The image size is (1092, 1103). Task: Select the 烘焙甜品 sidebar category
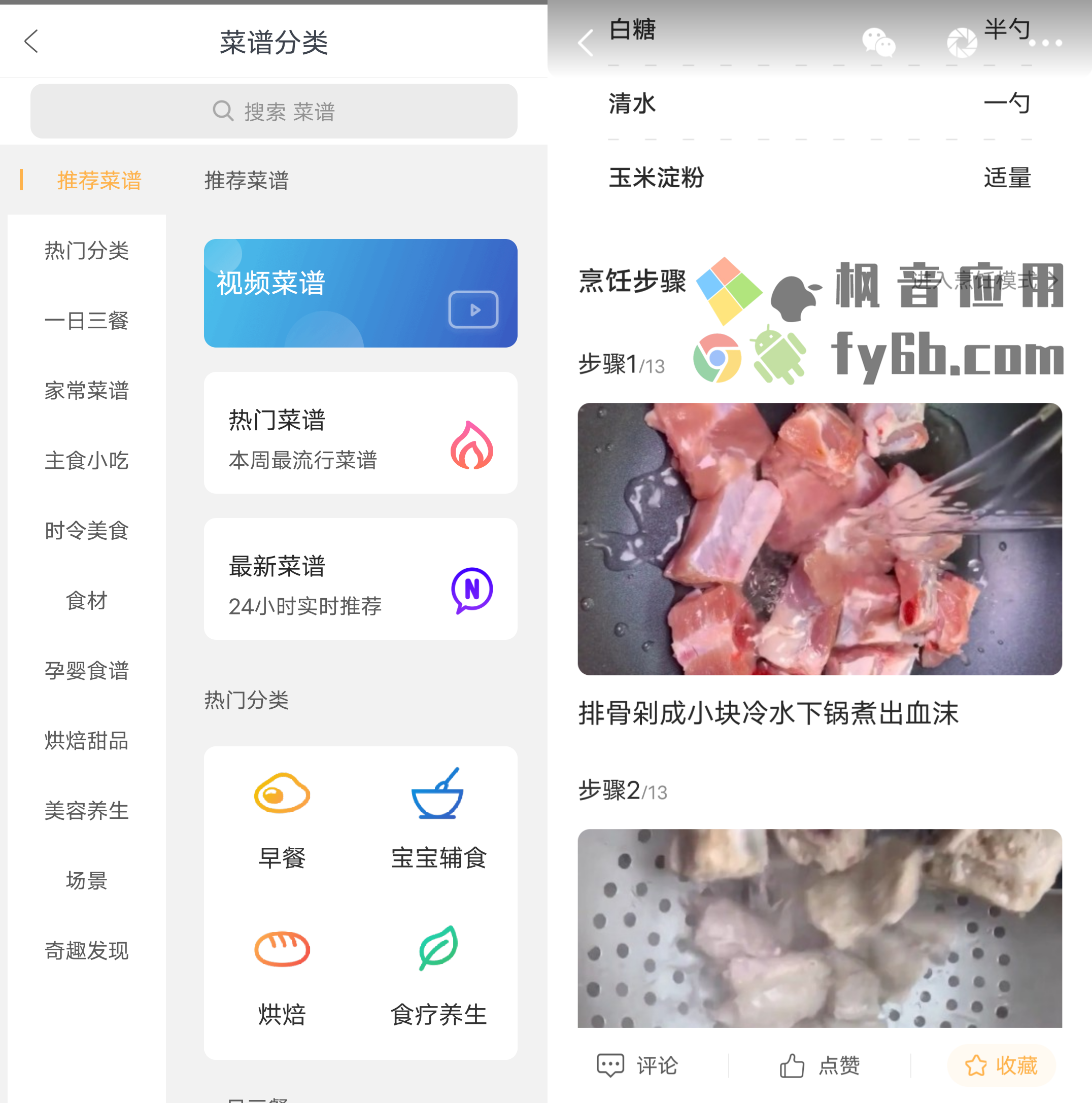click(x=87, y=740)
